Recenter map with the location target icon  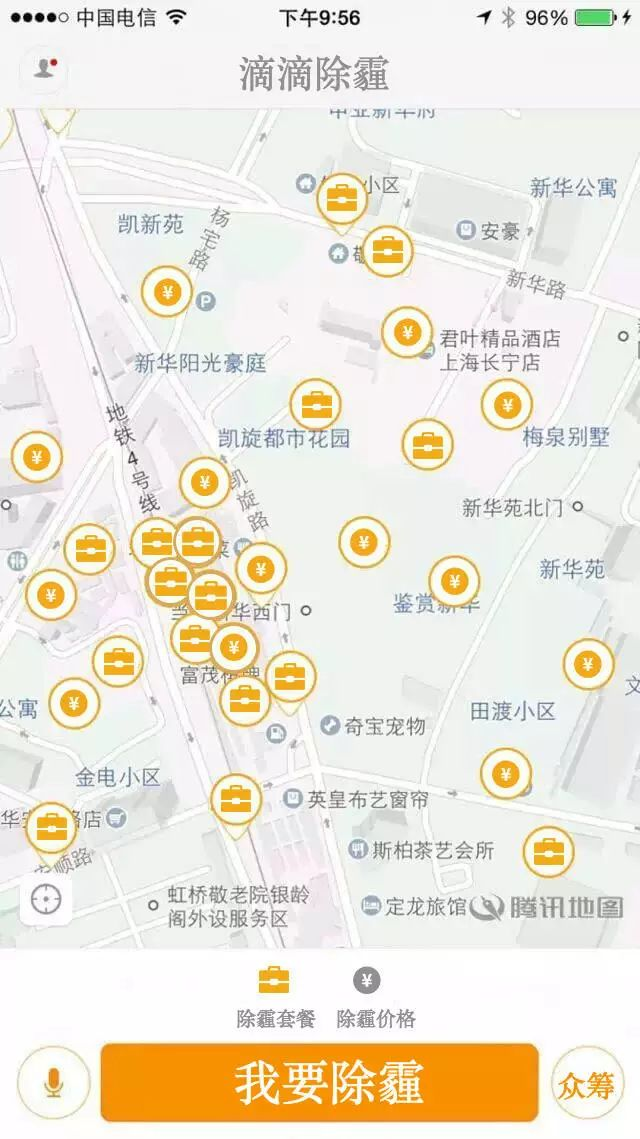tap(46, 900)
